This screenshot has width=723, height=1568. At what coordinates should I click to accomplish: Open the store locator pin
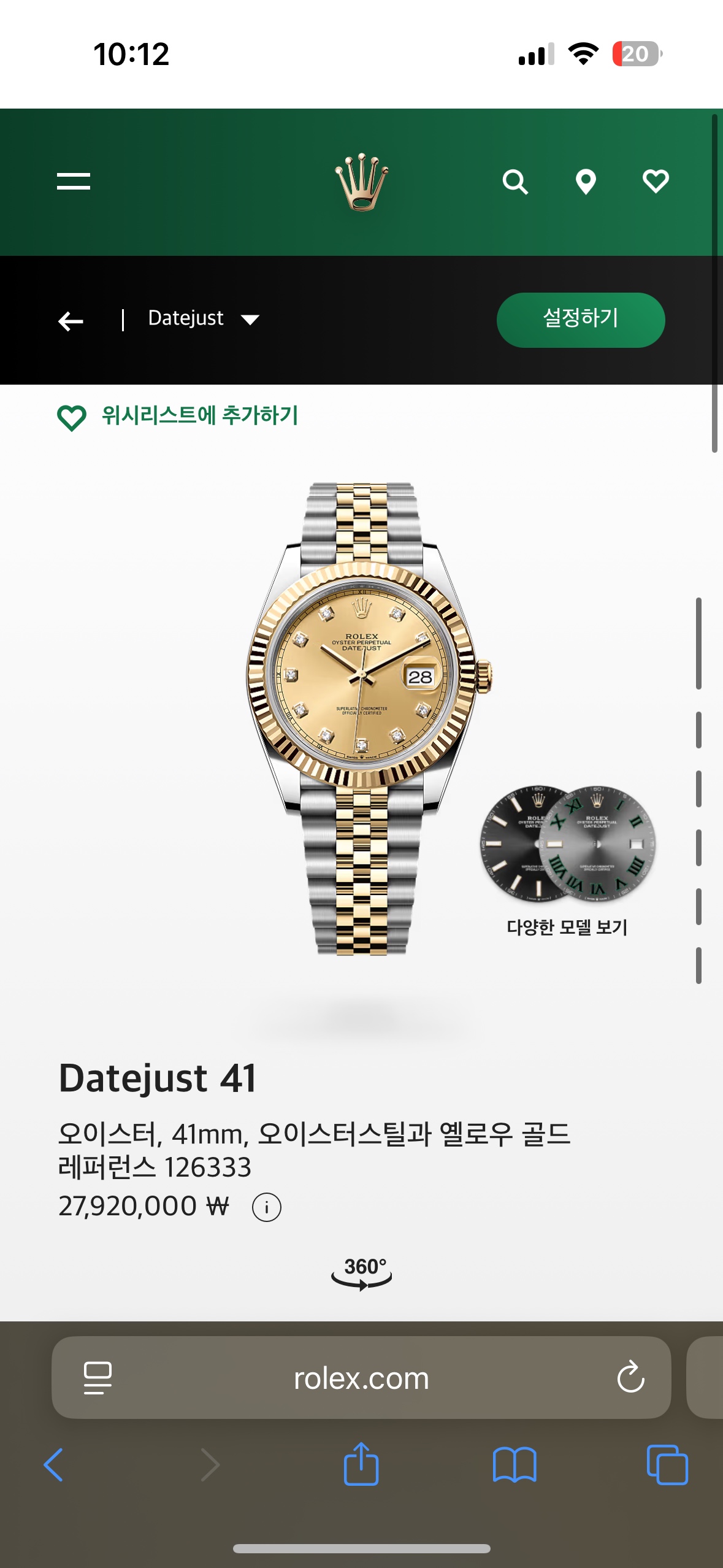coord(586,182)
